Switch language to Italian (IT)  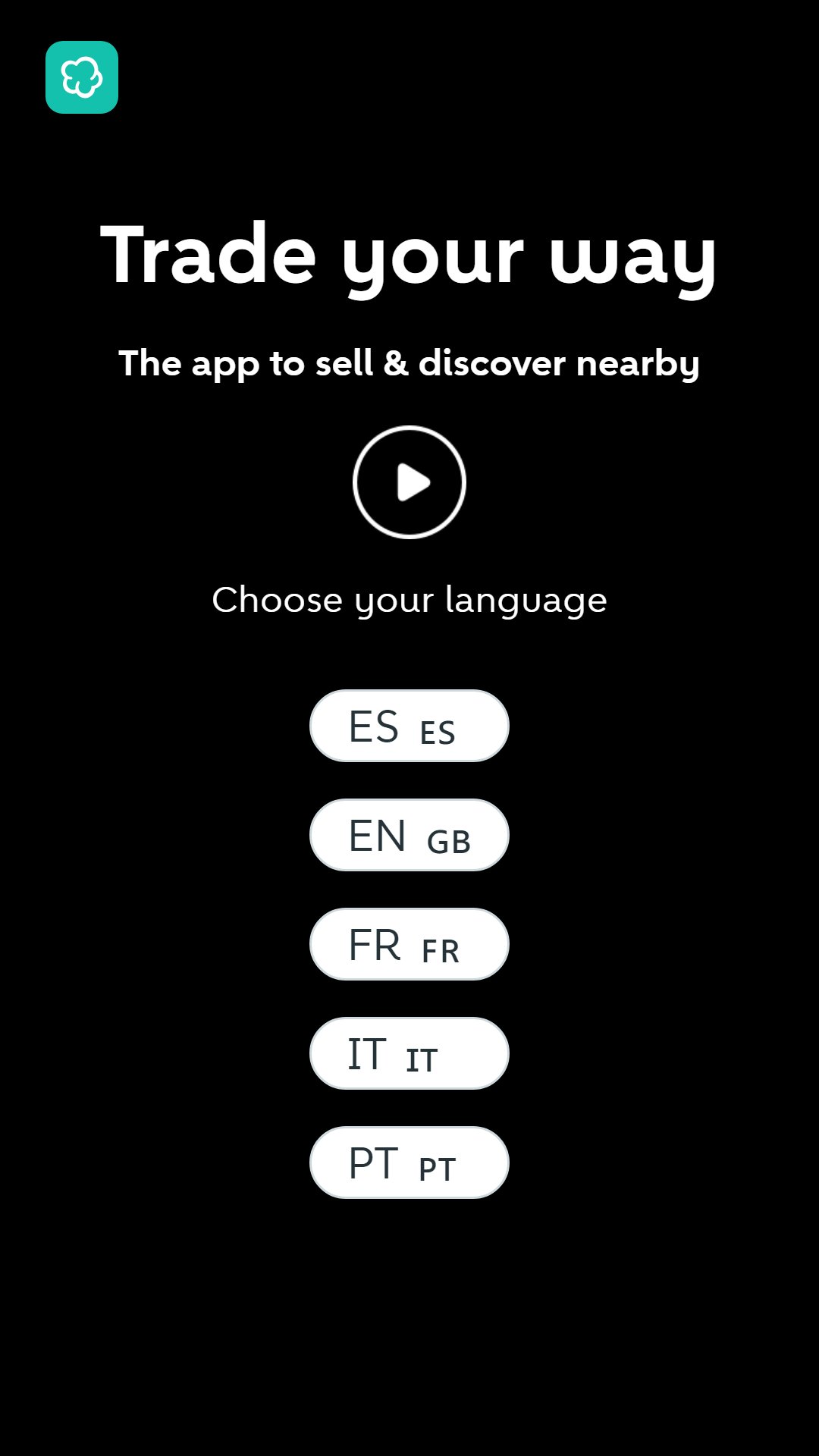[x=409, y=1053]
